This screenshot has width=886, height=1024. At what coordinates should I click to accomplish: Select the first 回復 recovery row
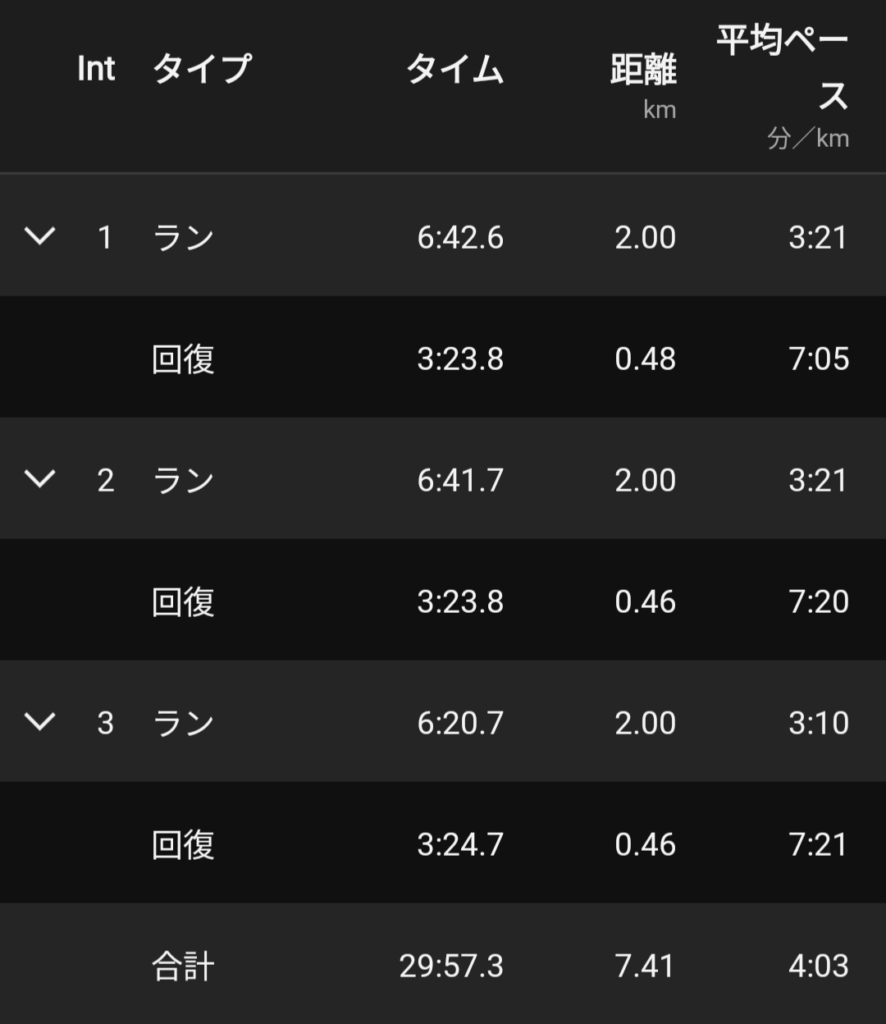point(443,358)
